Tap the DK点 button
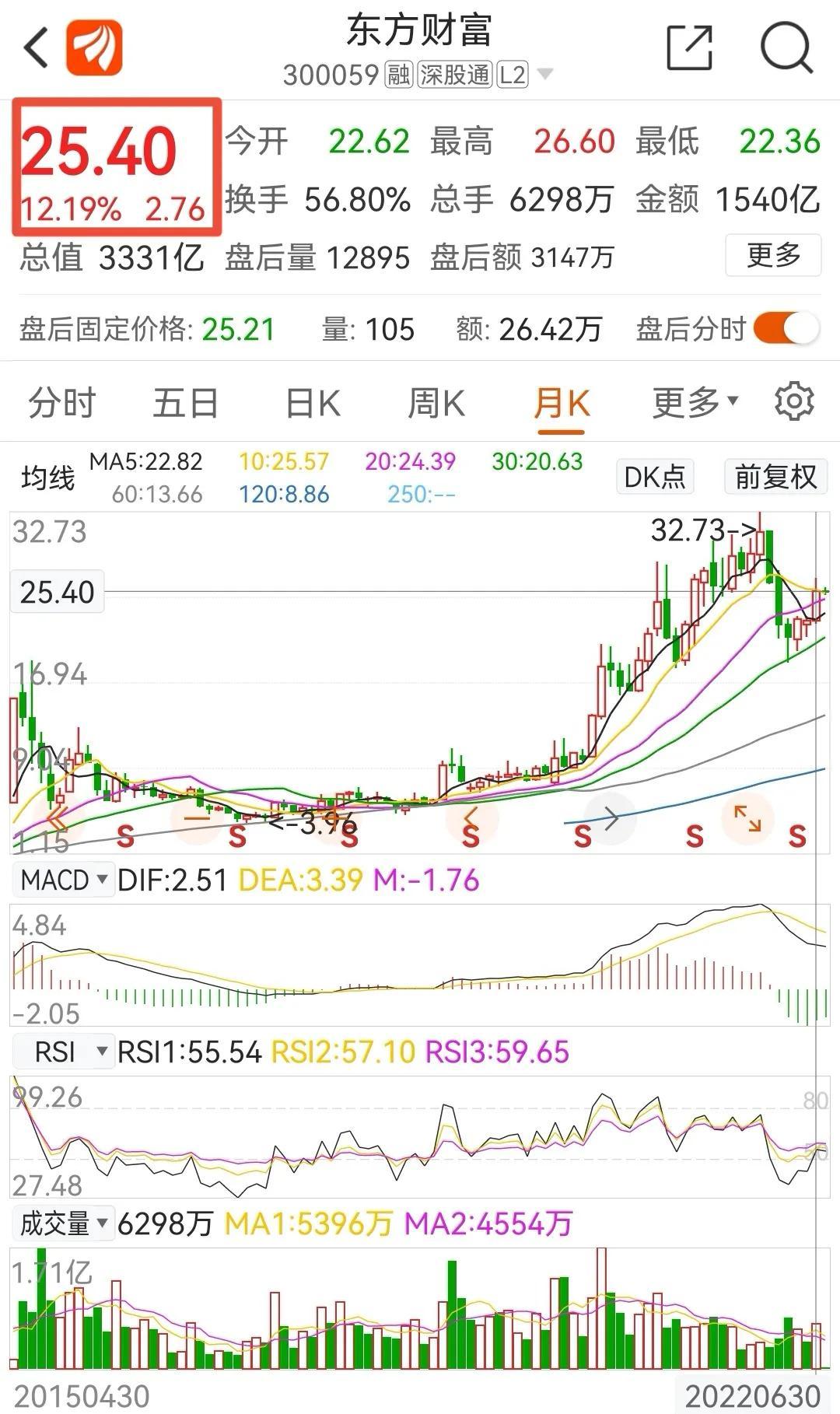This screenshot has width=840, height=1414. coord(655,476)
